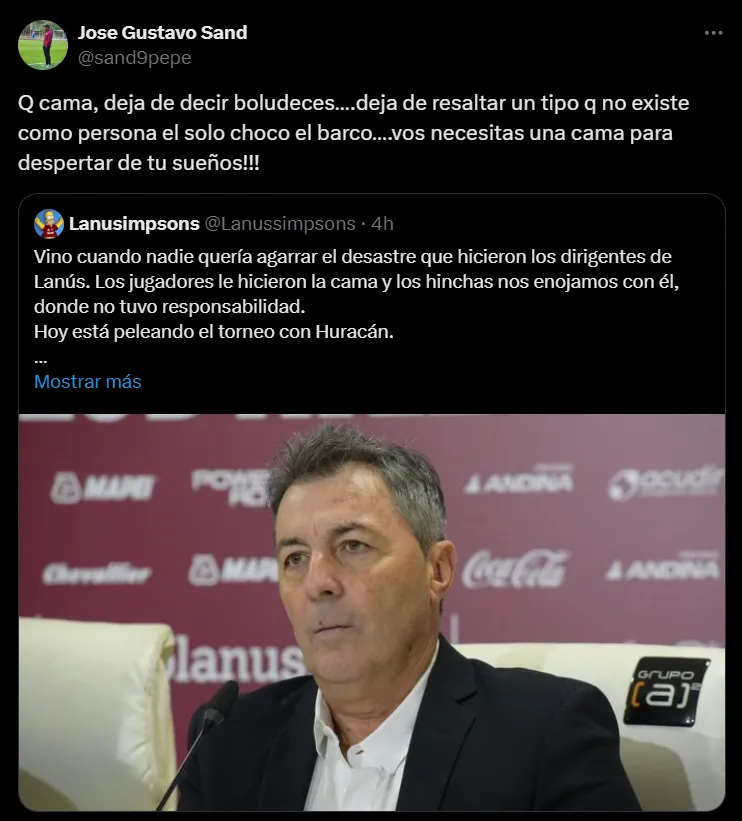The image size is (742, 821).
Task: Open the more options menu on the tweet
Action: 713,33
